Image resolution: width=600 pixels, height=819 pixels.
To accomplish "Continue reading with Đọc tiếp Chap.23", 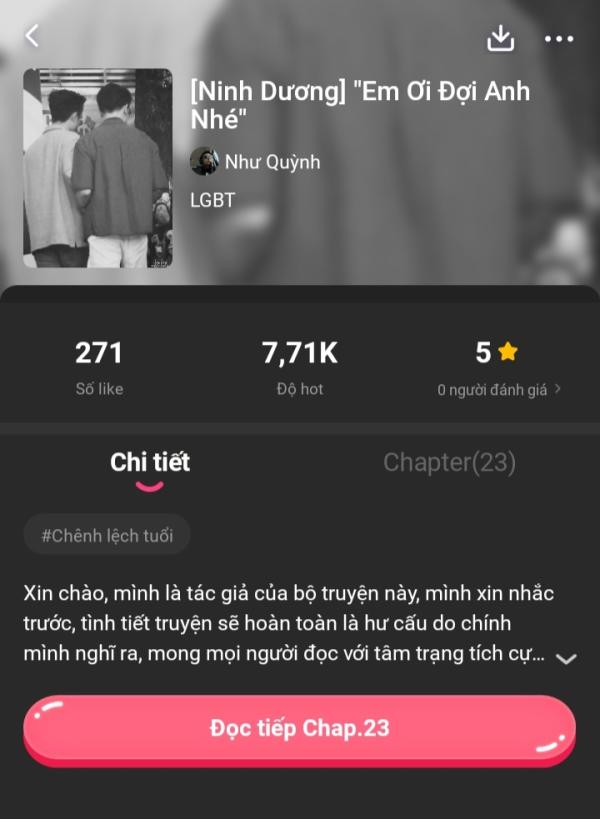I will click(299, 728).
